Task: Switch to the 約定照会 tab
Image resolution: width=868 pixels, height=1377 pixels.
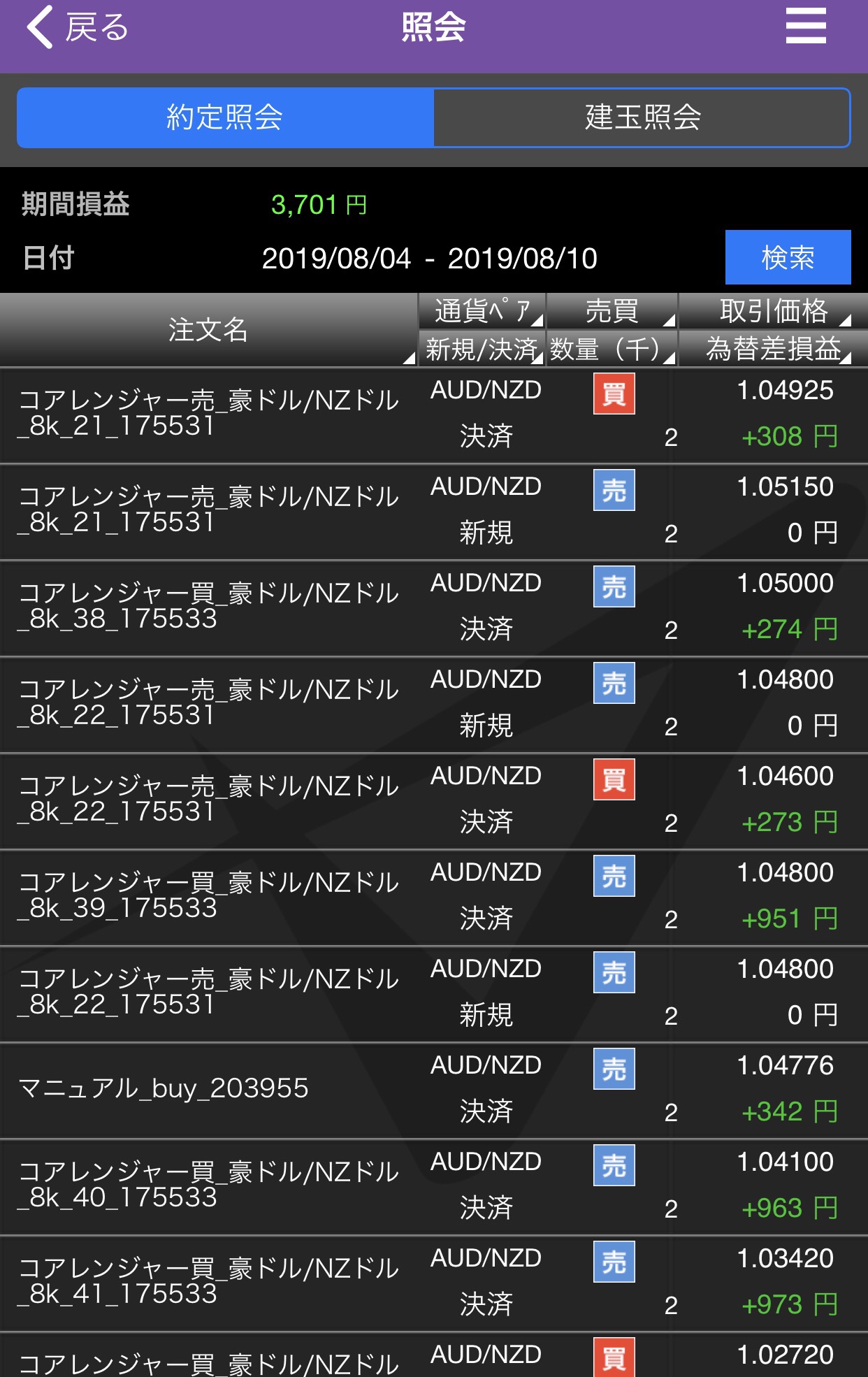Action: pyautogui.click(x=225, y=117)
